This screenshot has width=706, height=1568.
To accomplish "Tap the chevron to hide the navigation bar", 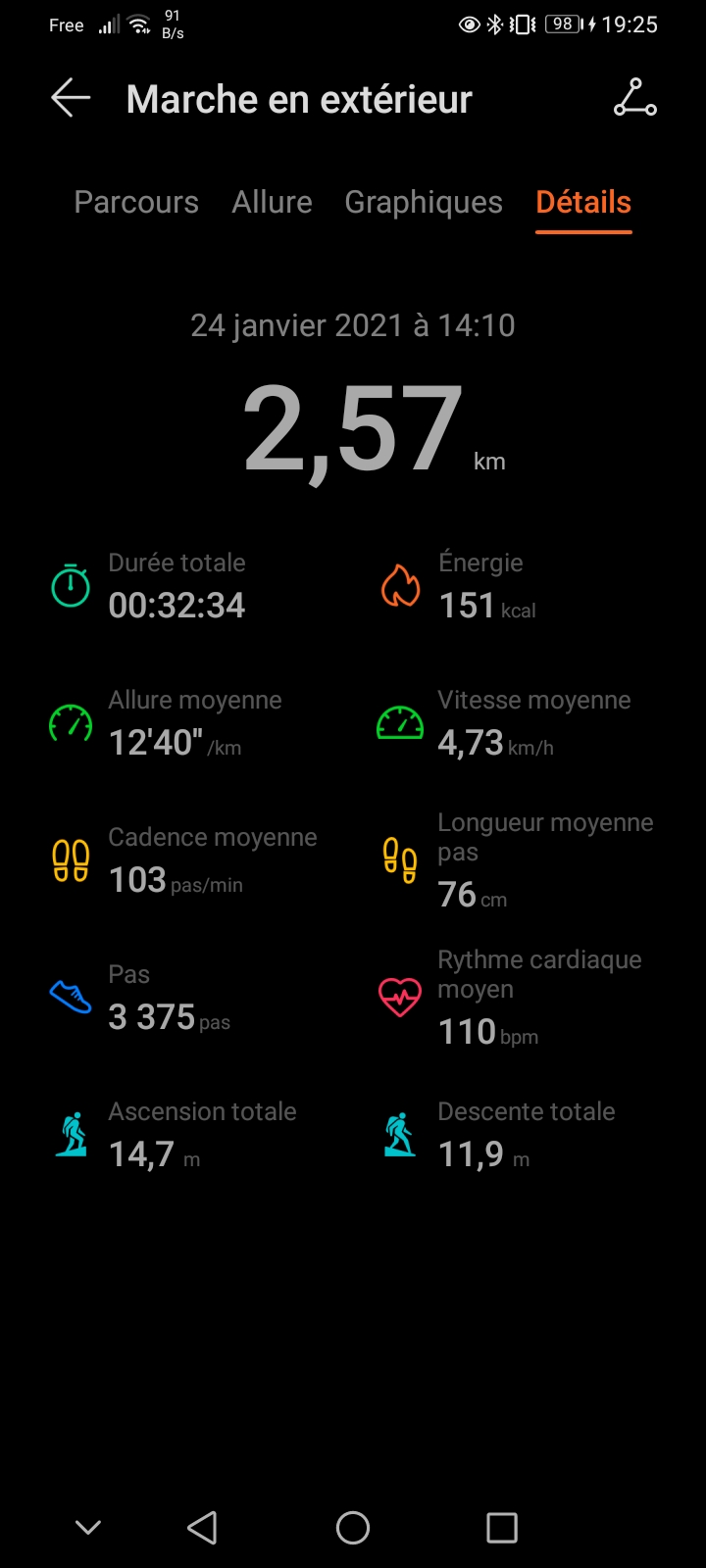I will point(88,1526).
